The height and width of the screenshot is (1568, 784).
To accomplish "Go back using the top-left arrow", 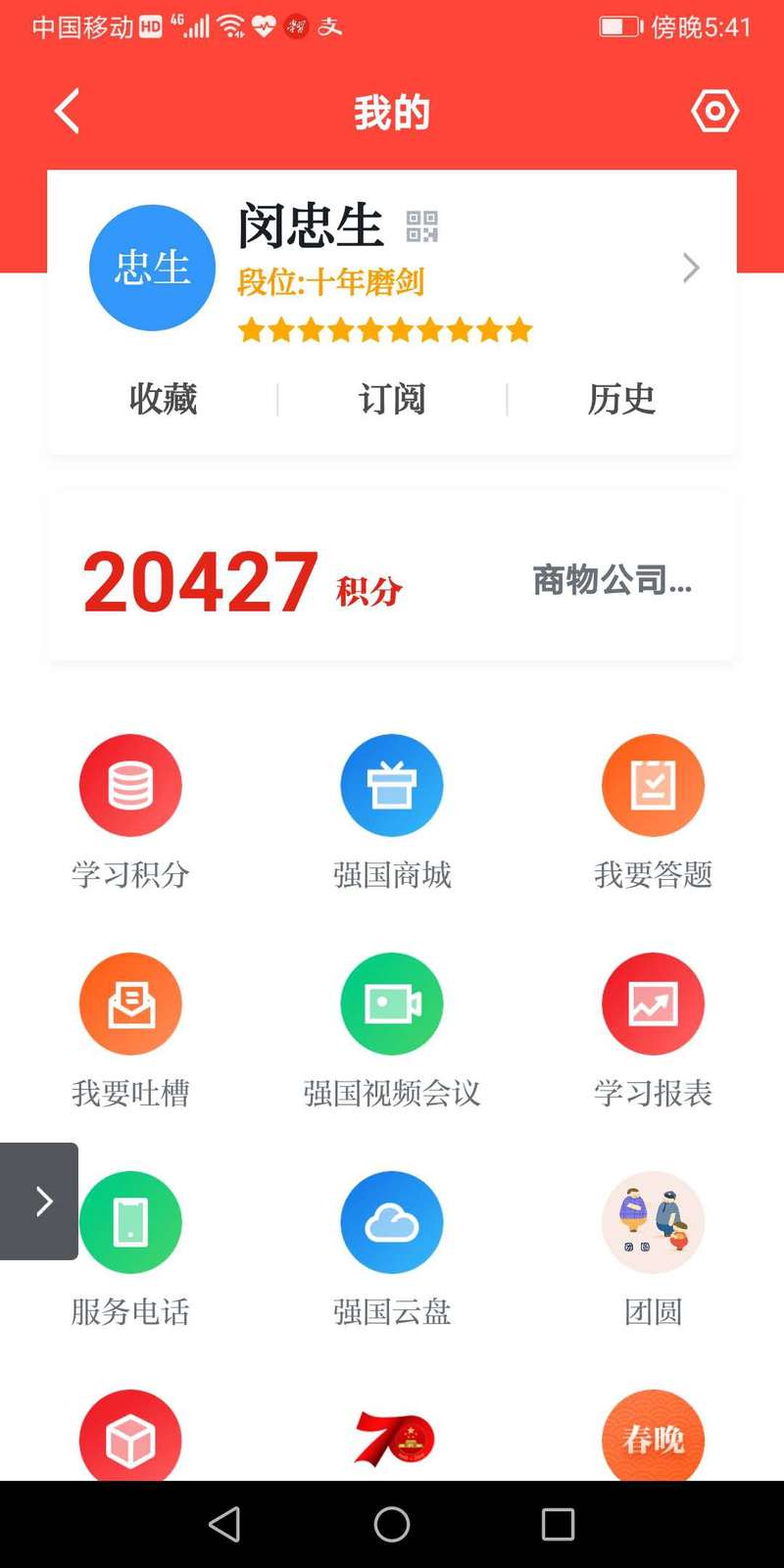I will 67,111.
